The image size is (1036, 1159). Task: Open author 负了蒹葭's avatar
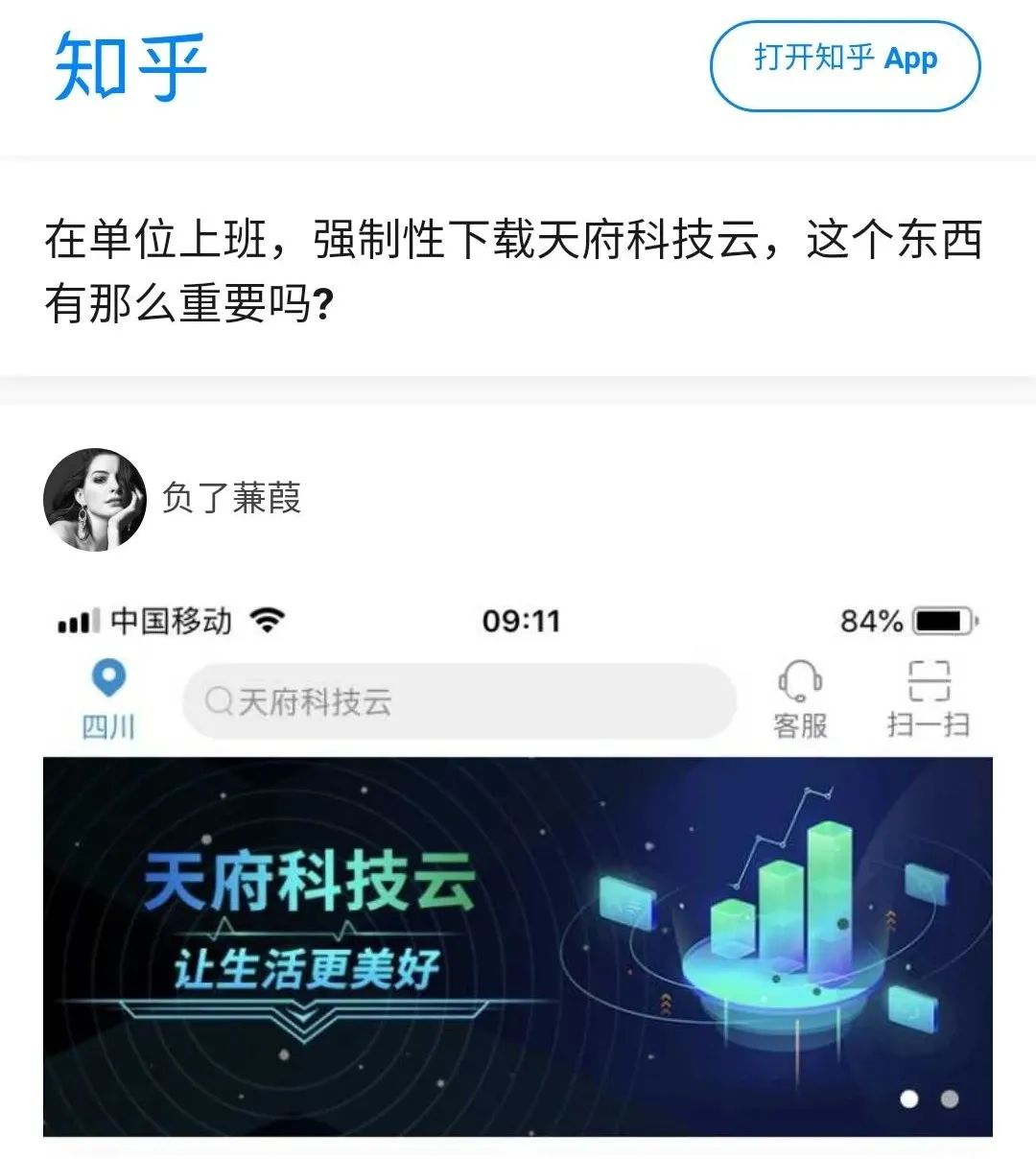coord(95,500)
